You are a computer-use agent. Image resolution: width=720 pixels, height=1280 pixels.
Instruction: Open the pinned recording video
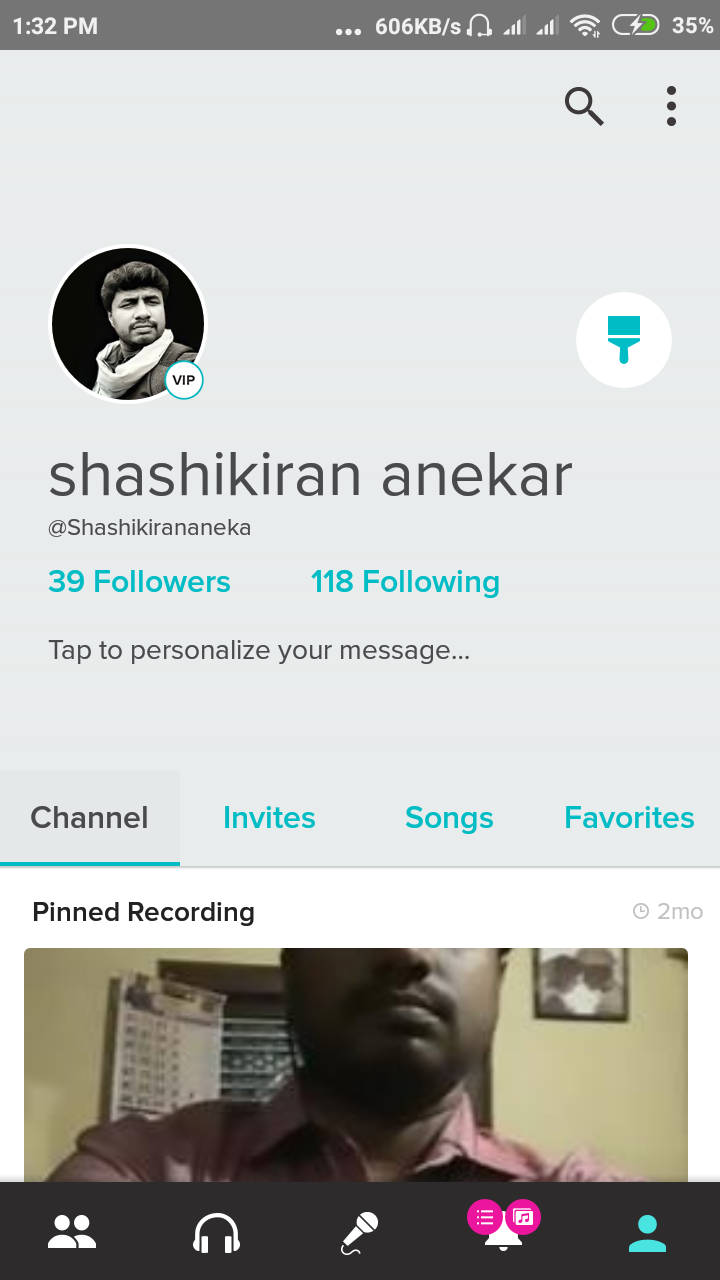point(356,1065)
